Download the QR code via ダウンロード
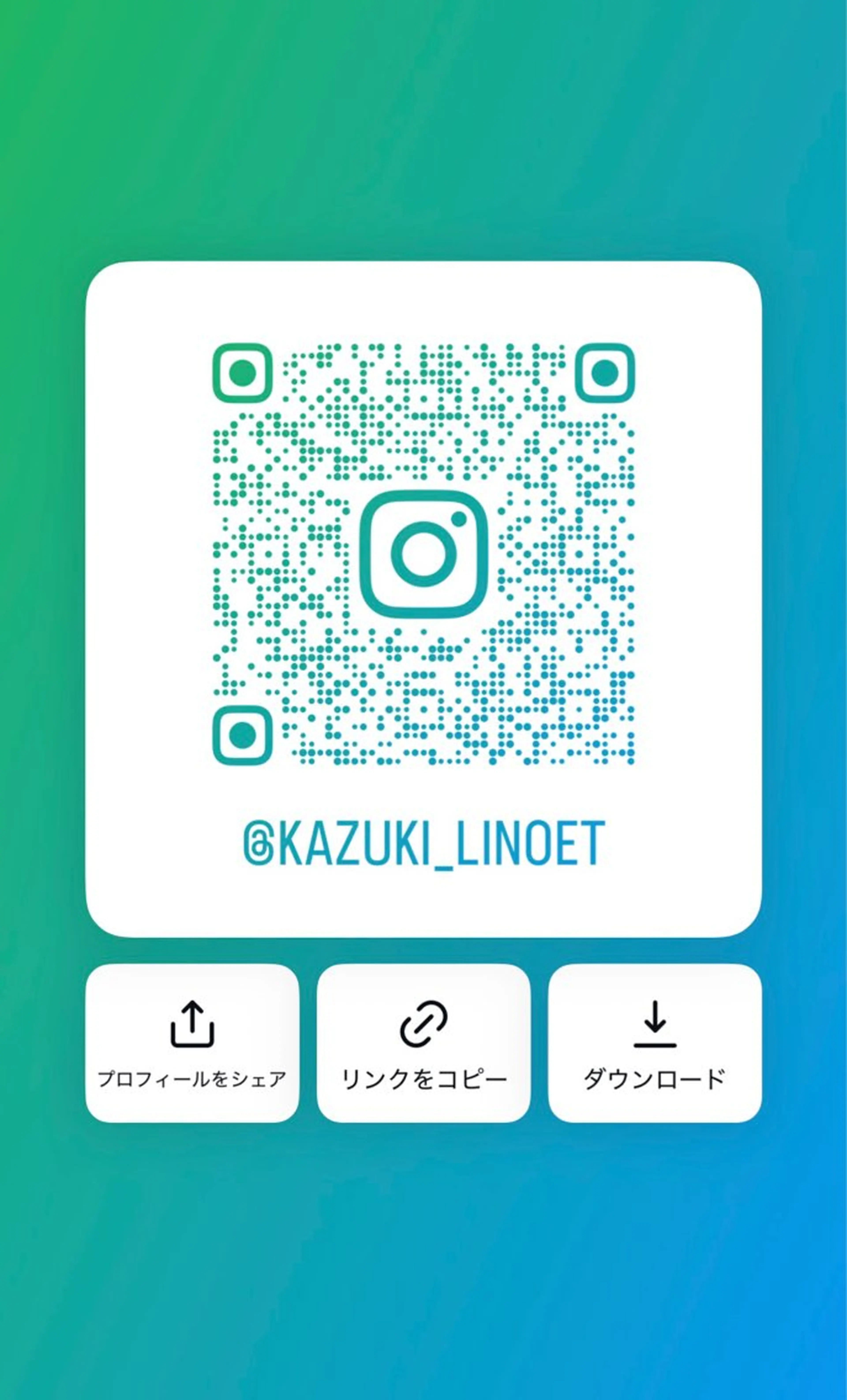 pyautogui.click(x=655, y=1043)
